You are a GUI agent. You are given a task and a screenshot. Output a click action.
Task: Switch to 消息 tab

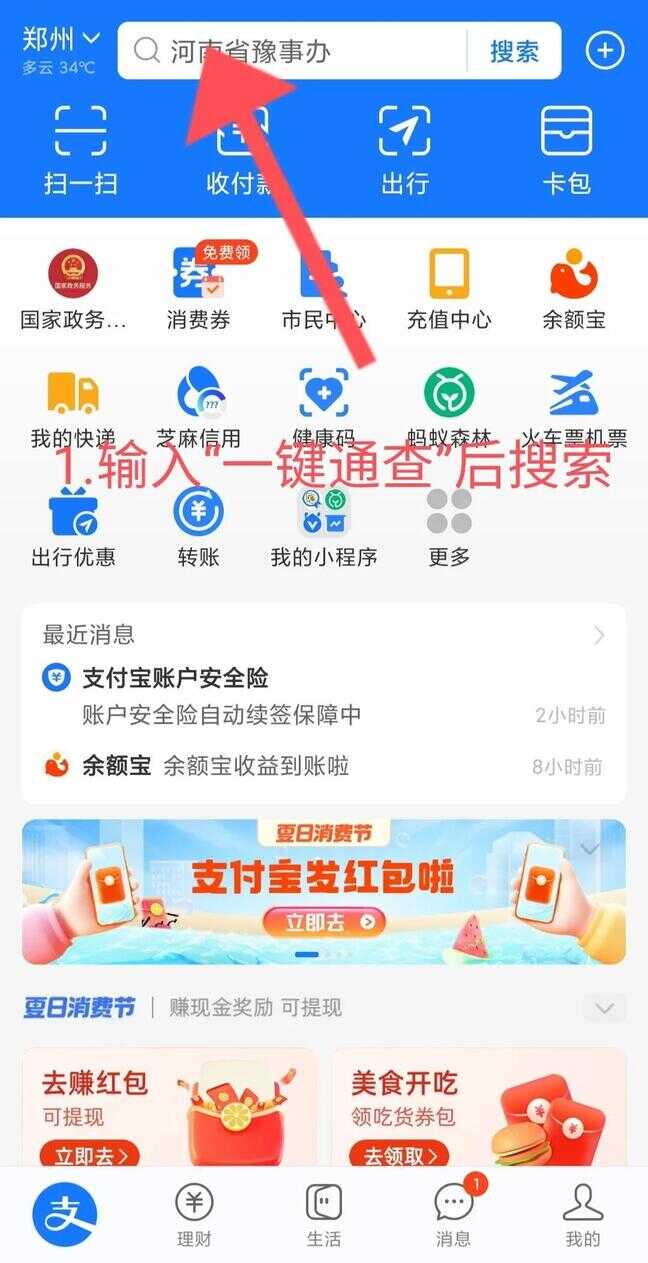[x=453, y=1214]
